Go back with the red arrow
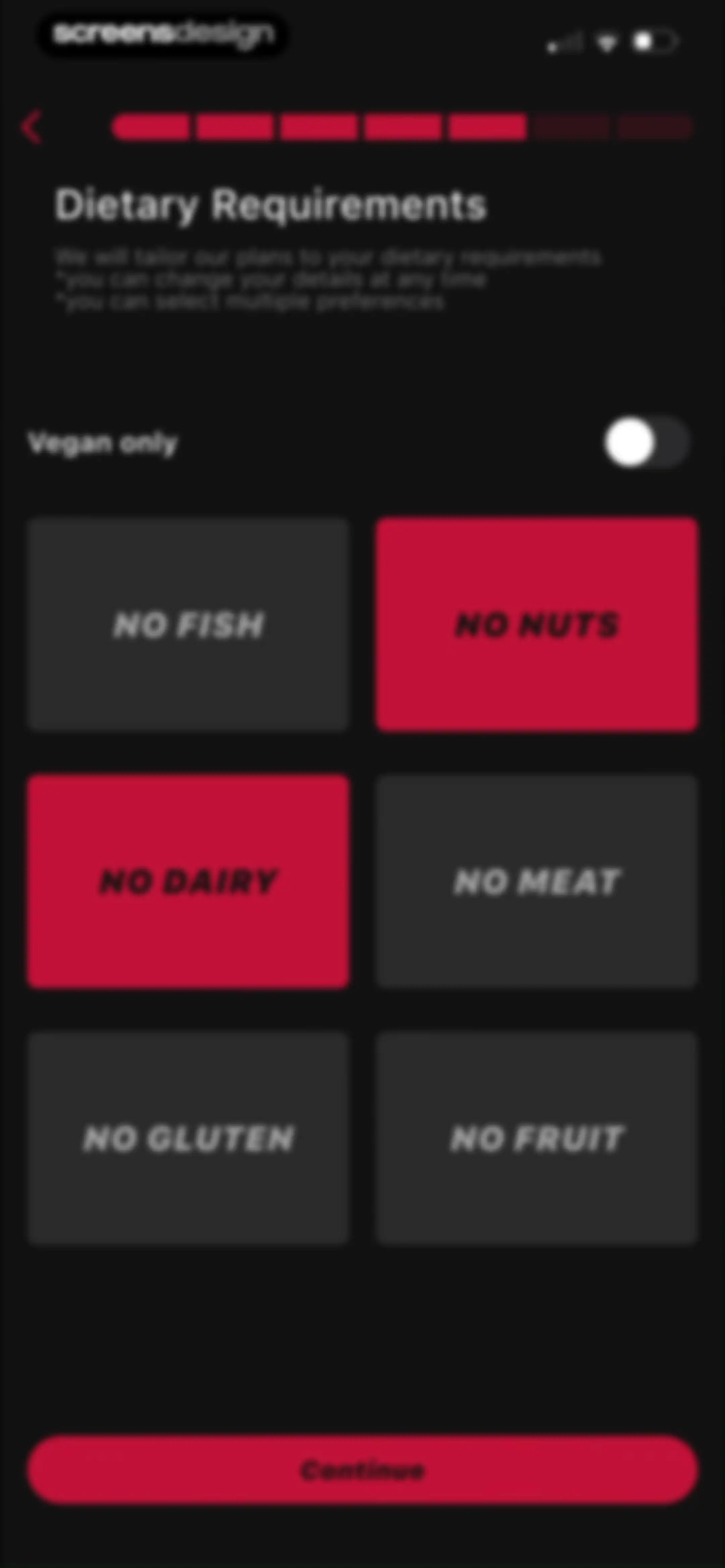 [x=32, y=127]
